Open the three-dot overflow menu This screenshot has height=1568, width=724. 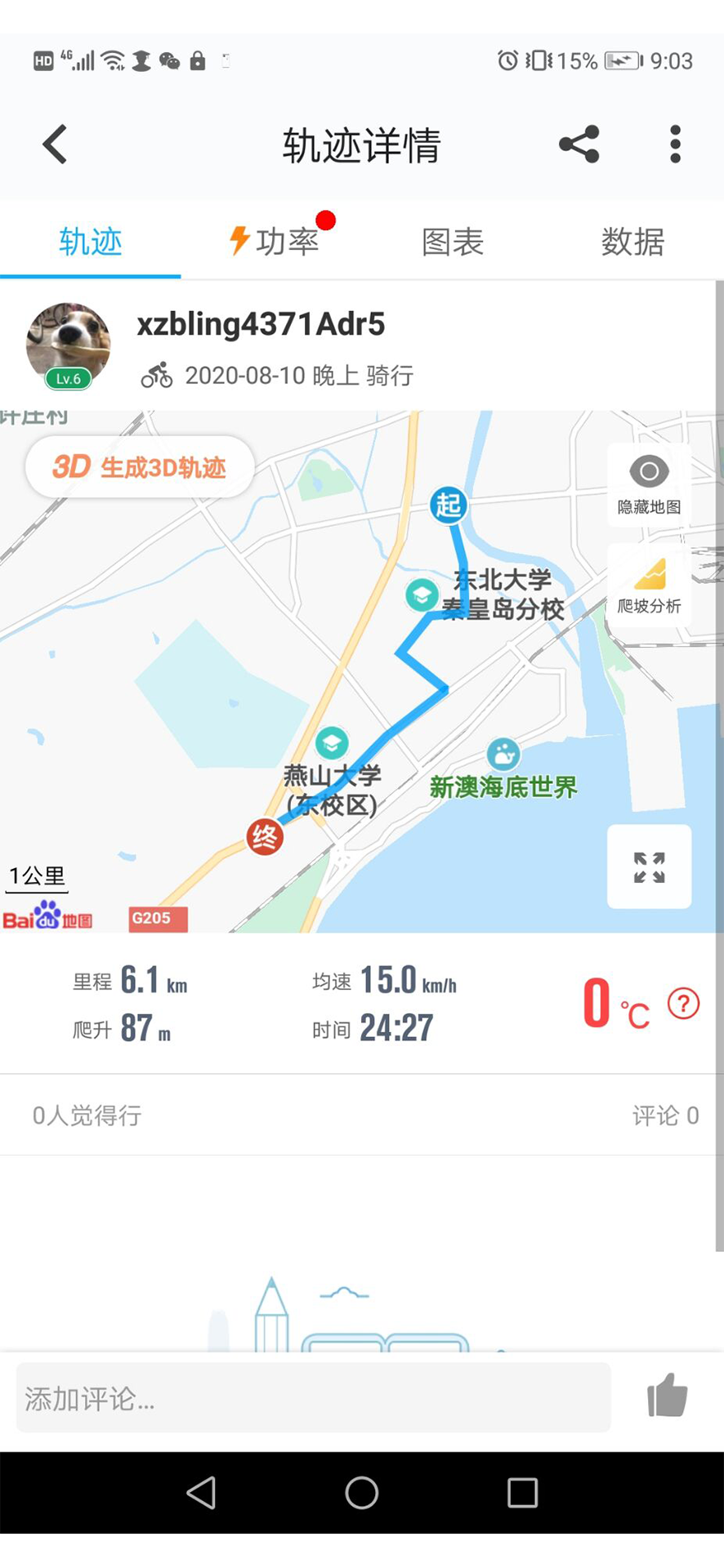point(675,145)
